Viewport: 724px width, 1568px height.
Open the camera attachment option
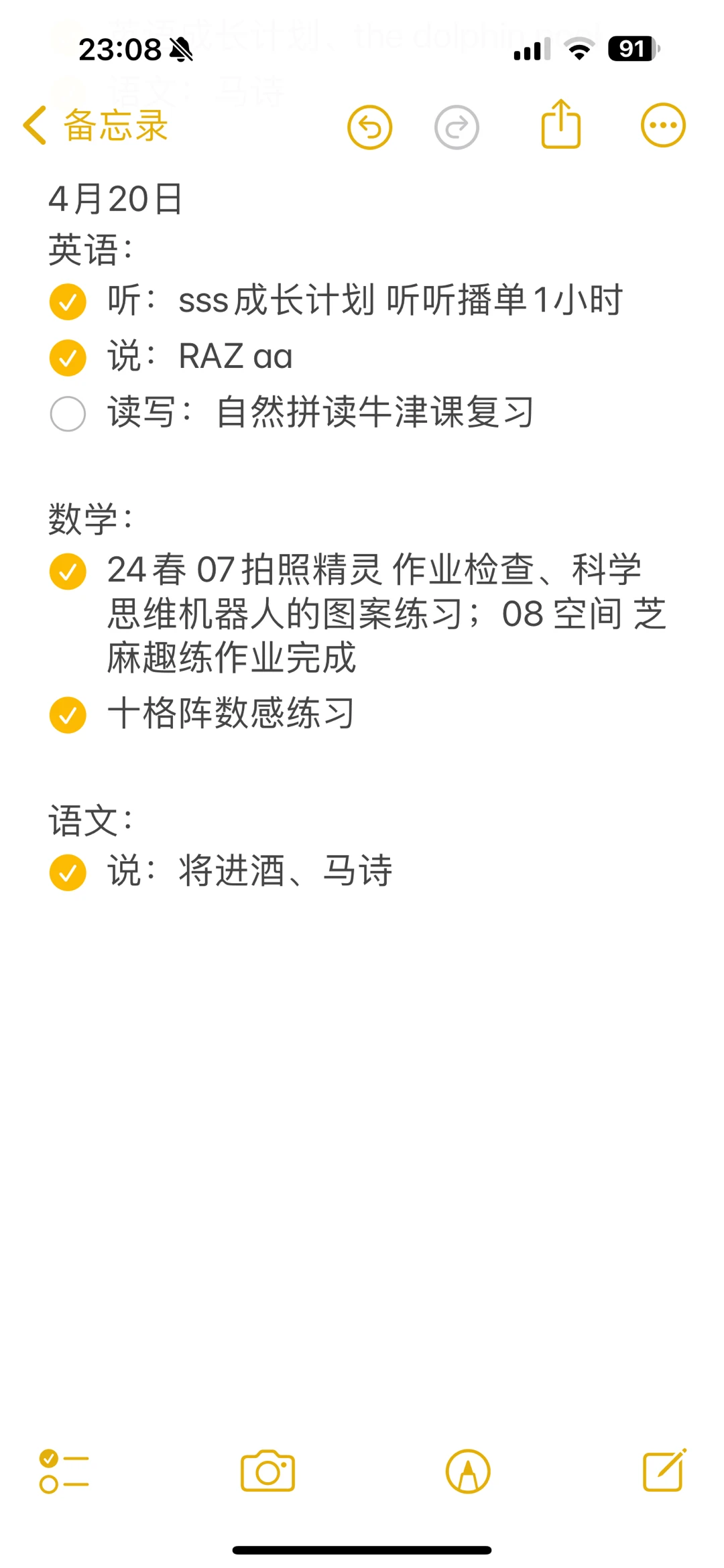[x=267, y=1472]
